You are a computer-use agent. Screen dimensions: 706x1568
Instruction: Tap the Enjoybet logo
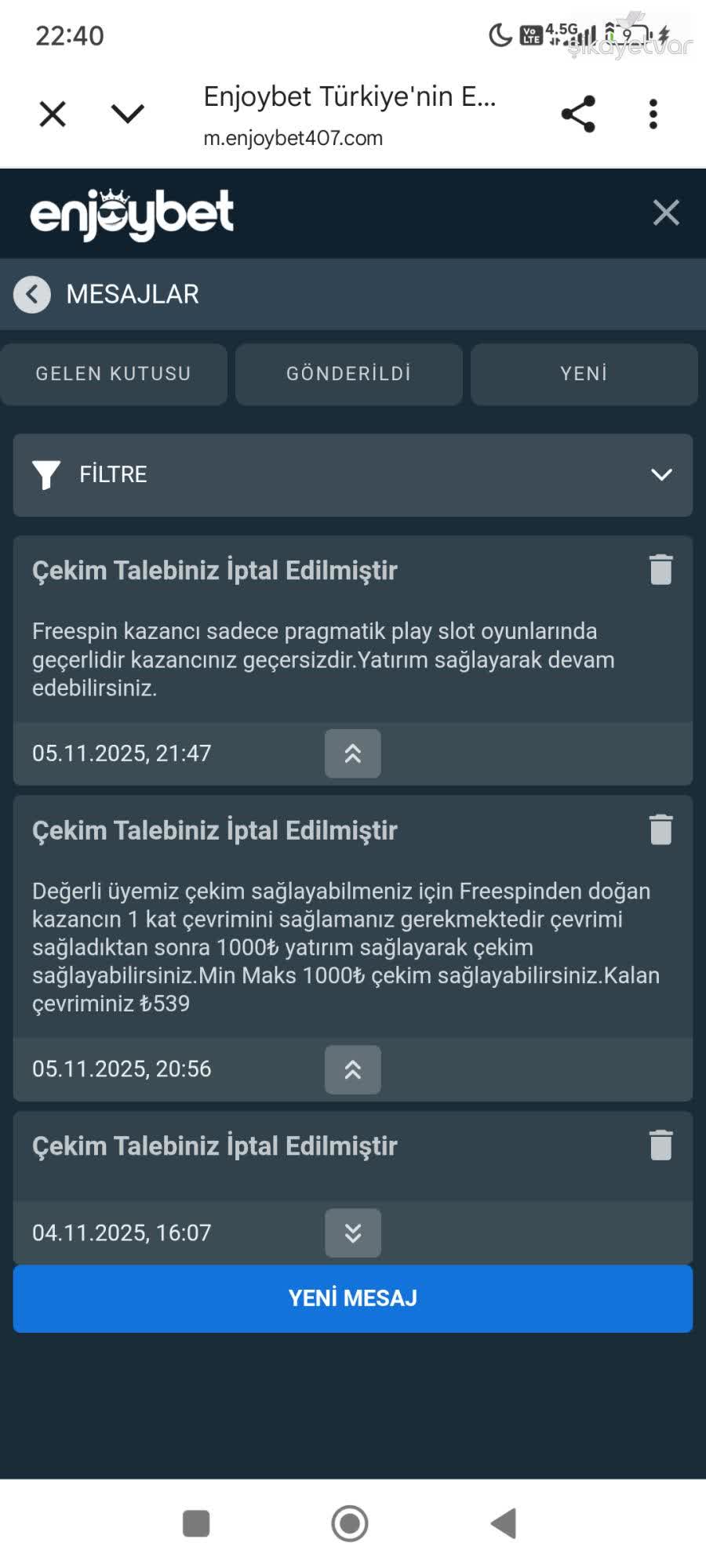pyautogui.click(x=132, y=212)
